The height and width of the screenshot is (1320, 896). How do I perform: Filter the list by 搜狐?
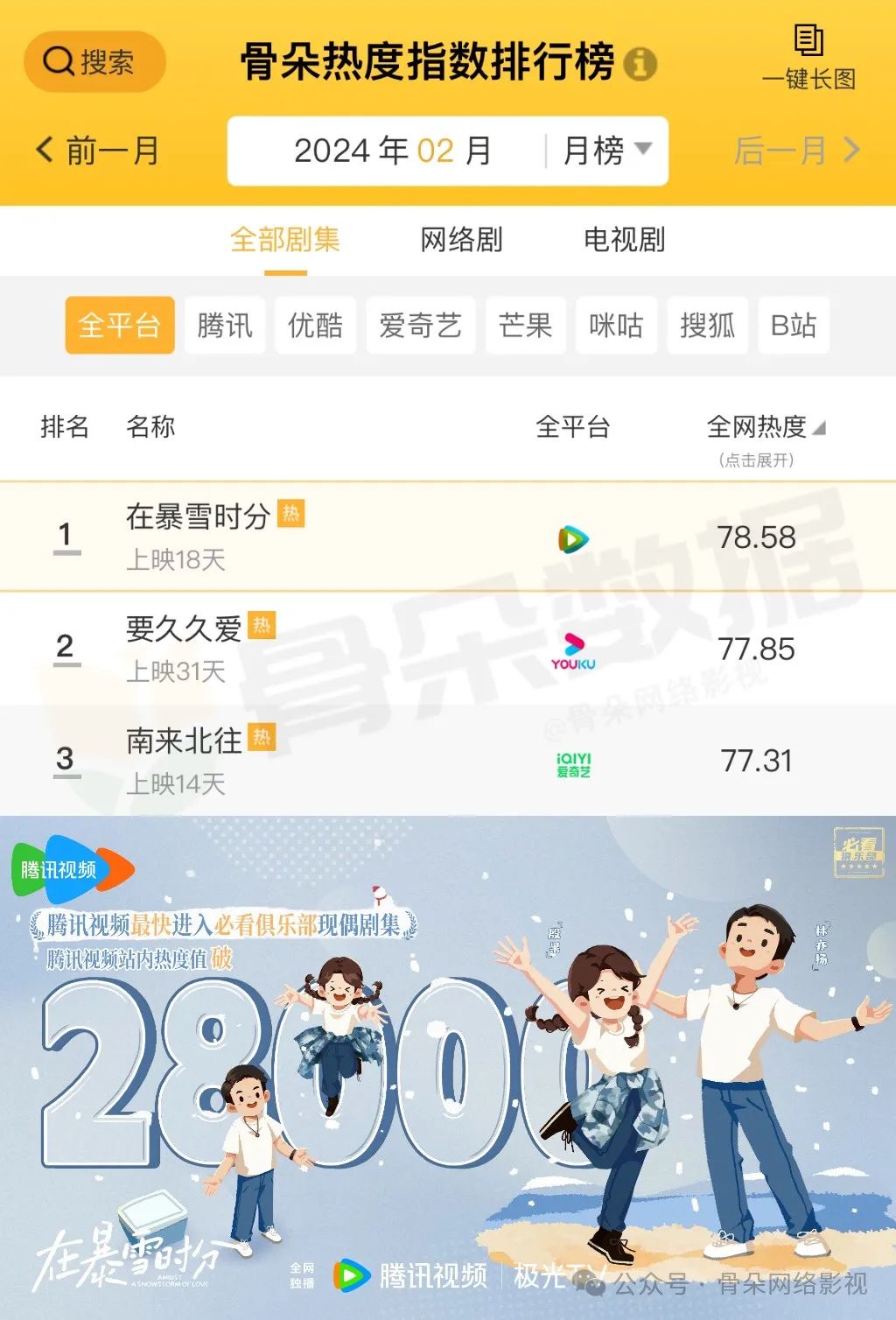(707, 326)
